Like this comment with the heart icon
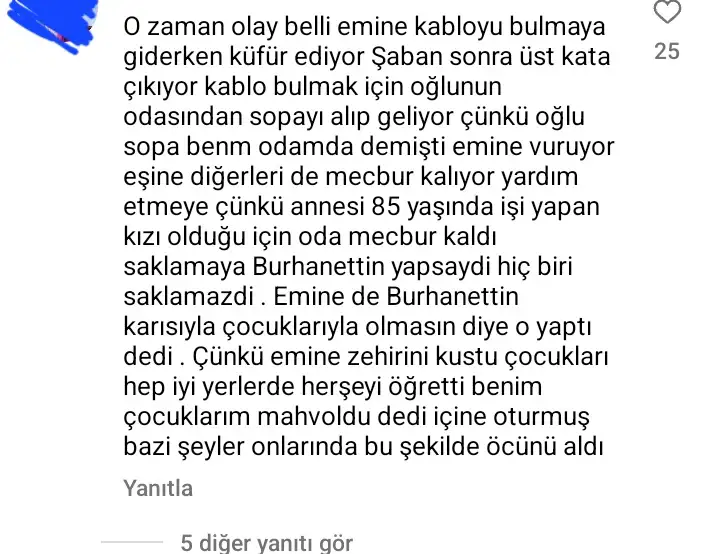The height and width of the screenshot is (554, 720). (x=666, y=14)
